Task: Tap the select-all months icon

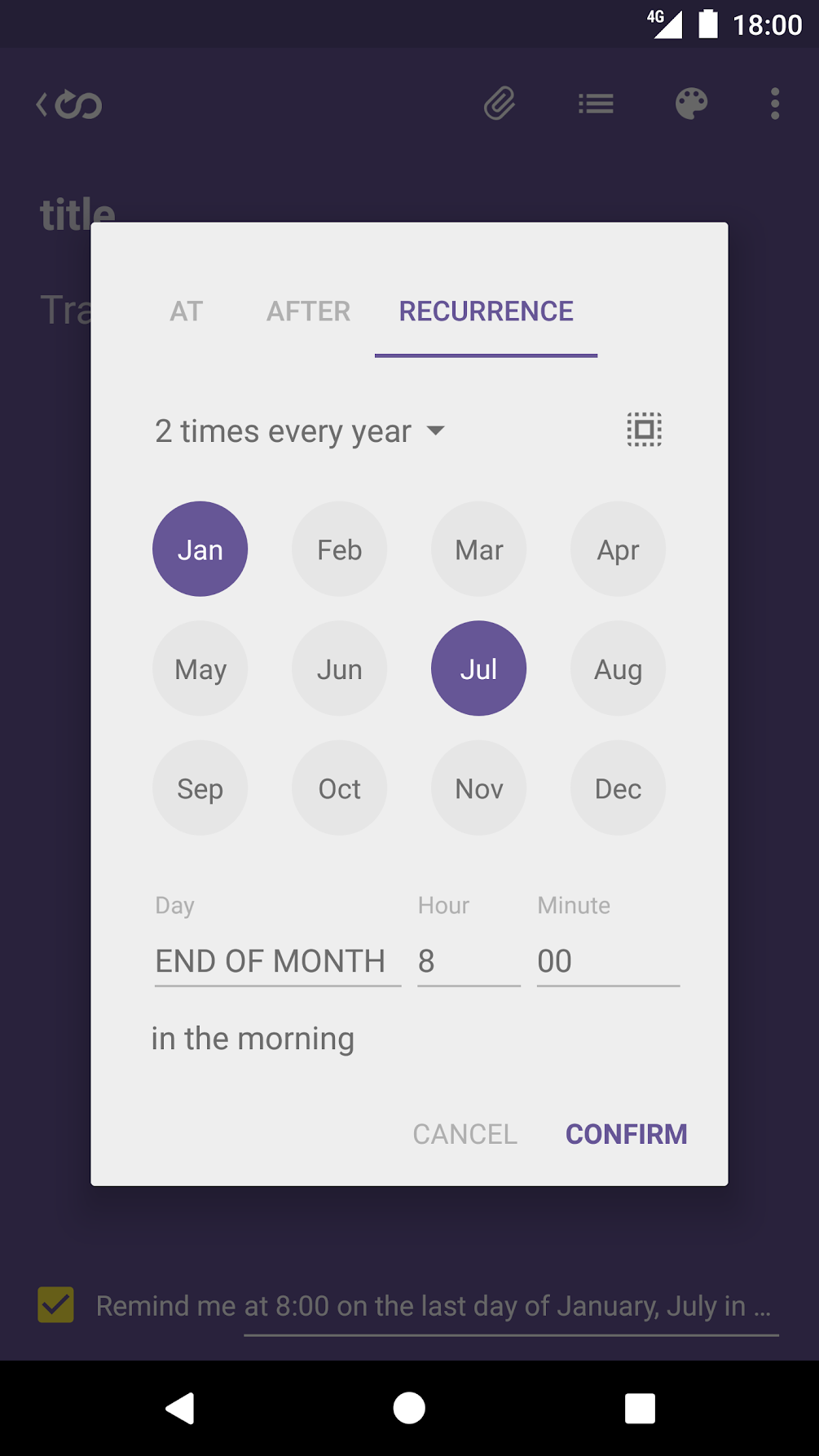Action: click(x=644, y=430)
